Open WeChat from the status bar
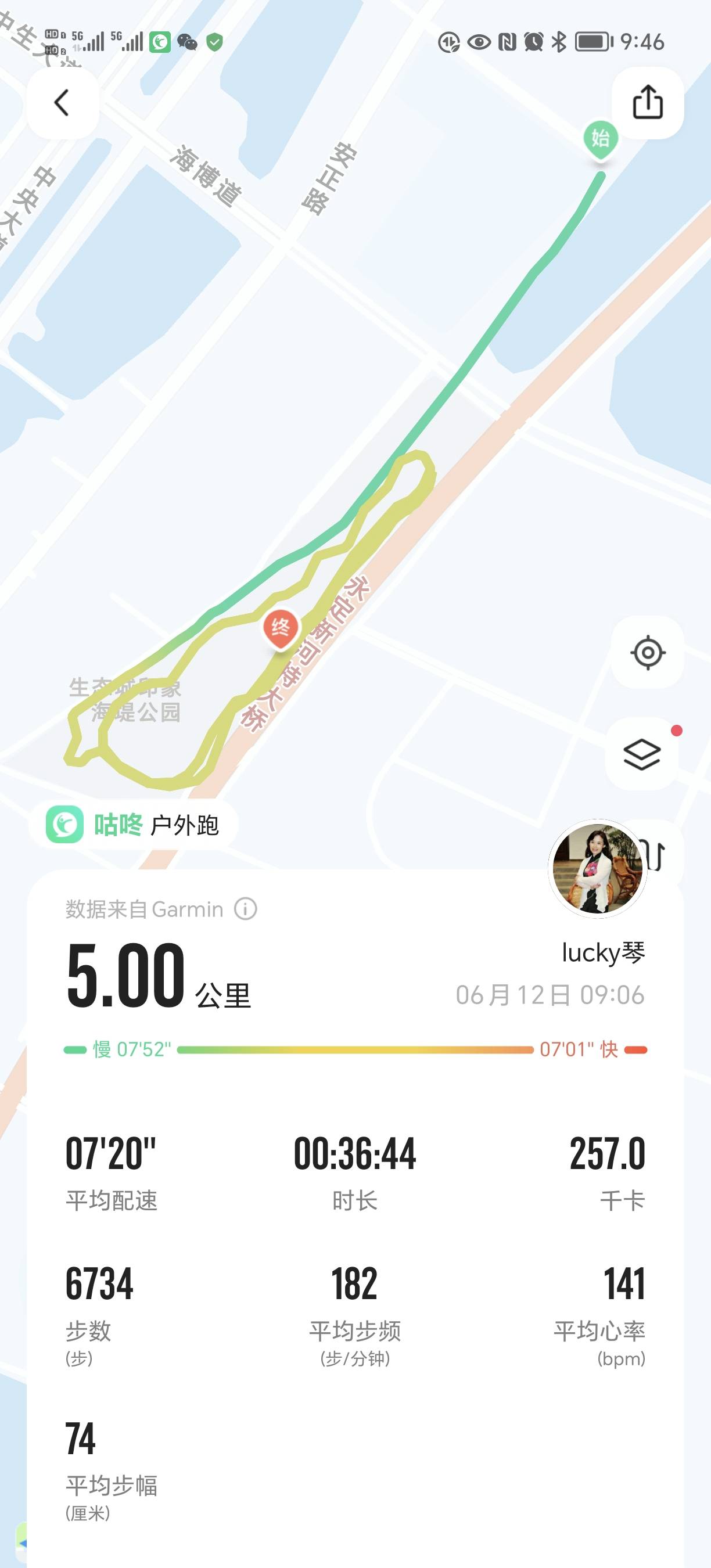The height and width of the screenshot is (1568, 711). 187,41
